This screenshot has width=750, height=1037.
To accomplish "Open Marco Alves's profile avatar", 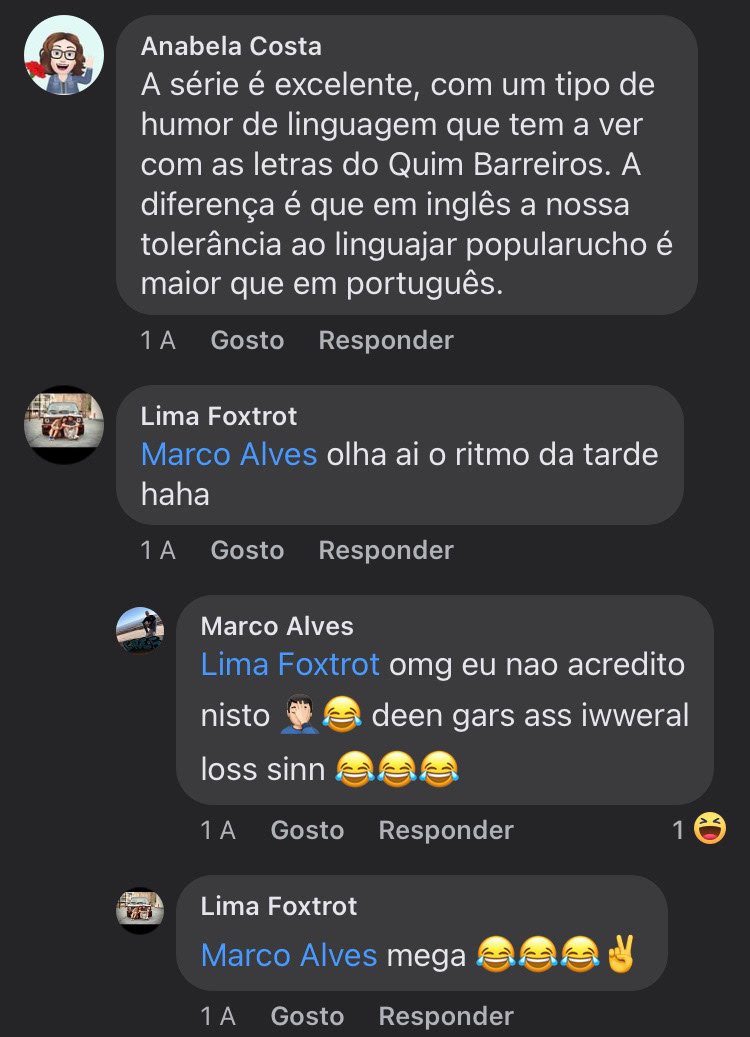I will point(140,630).
